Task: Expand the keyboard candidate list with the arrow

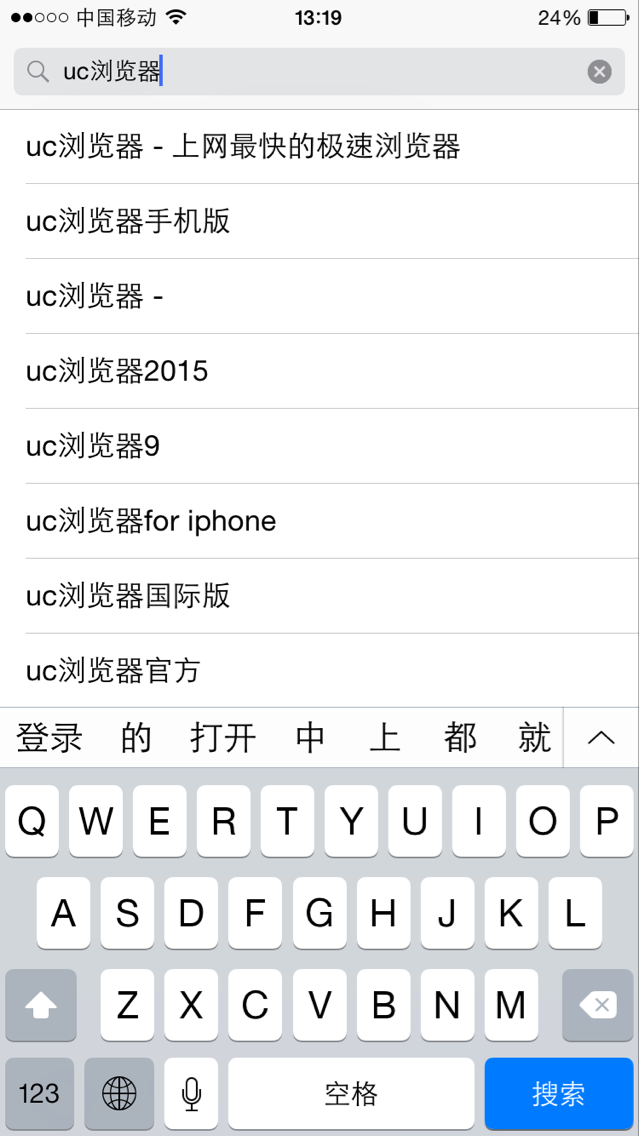Action: tap(601, 738)
